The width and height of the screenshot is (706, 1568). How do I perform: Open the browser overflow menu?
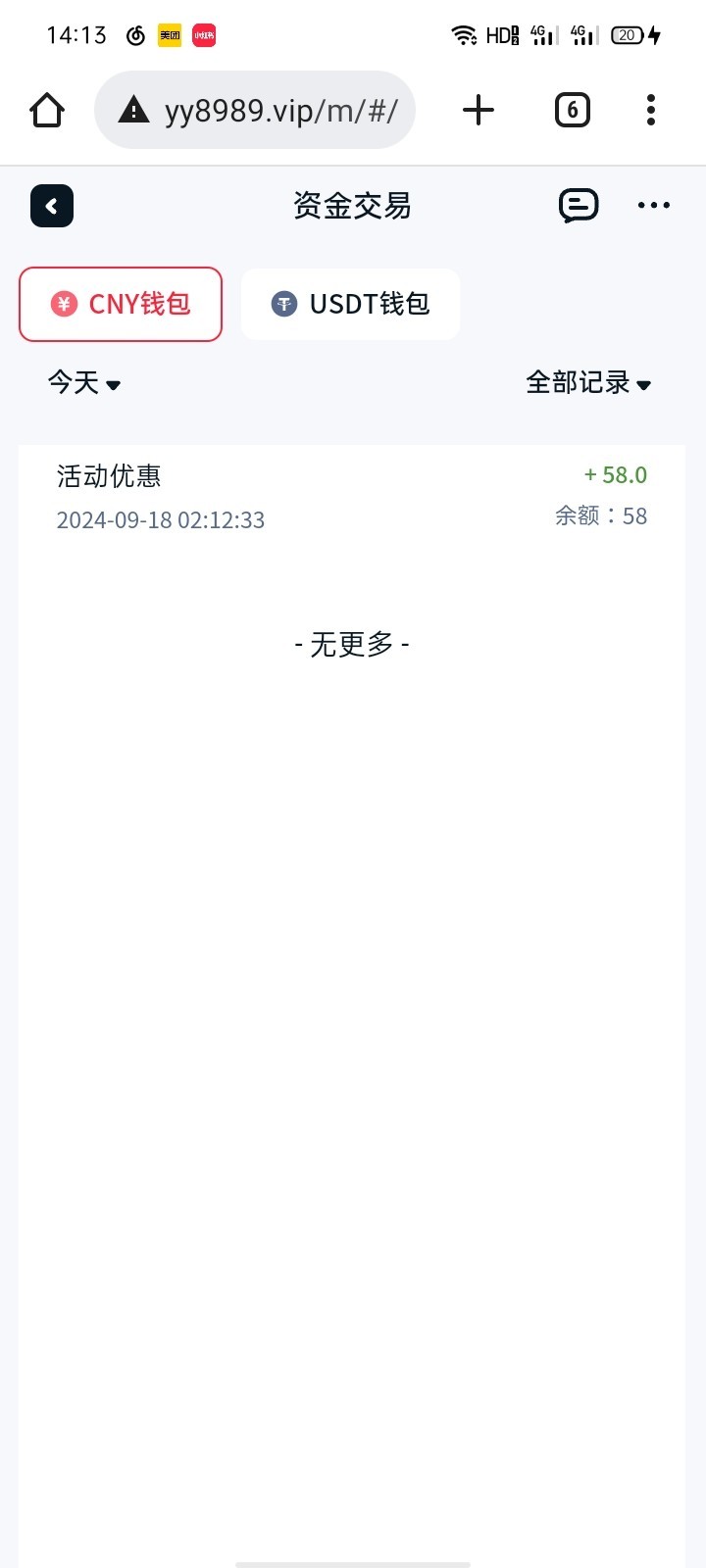(651, 110)
